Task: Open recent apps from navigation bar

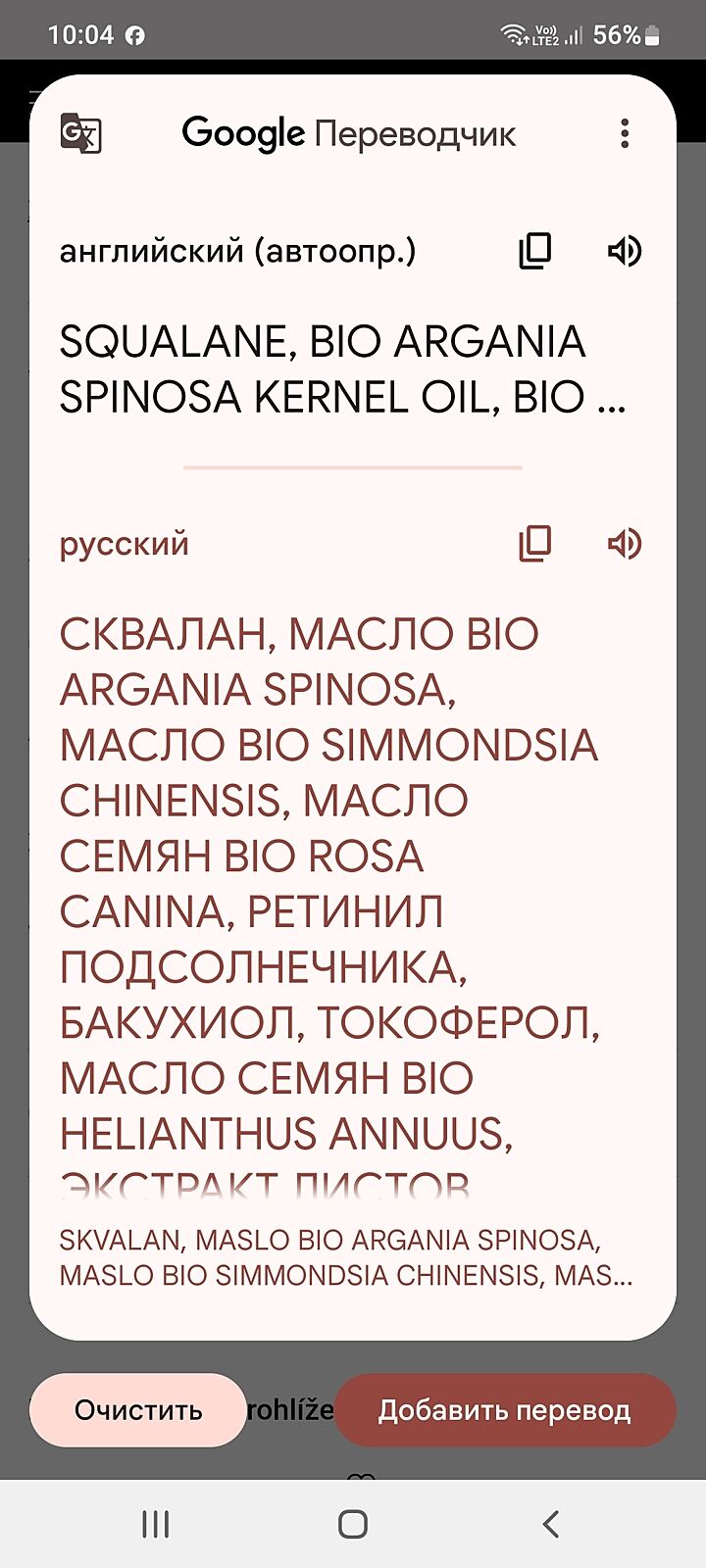Action: (155, 1524)
